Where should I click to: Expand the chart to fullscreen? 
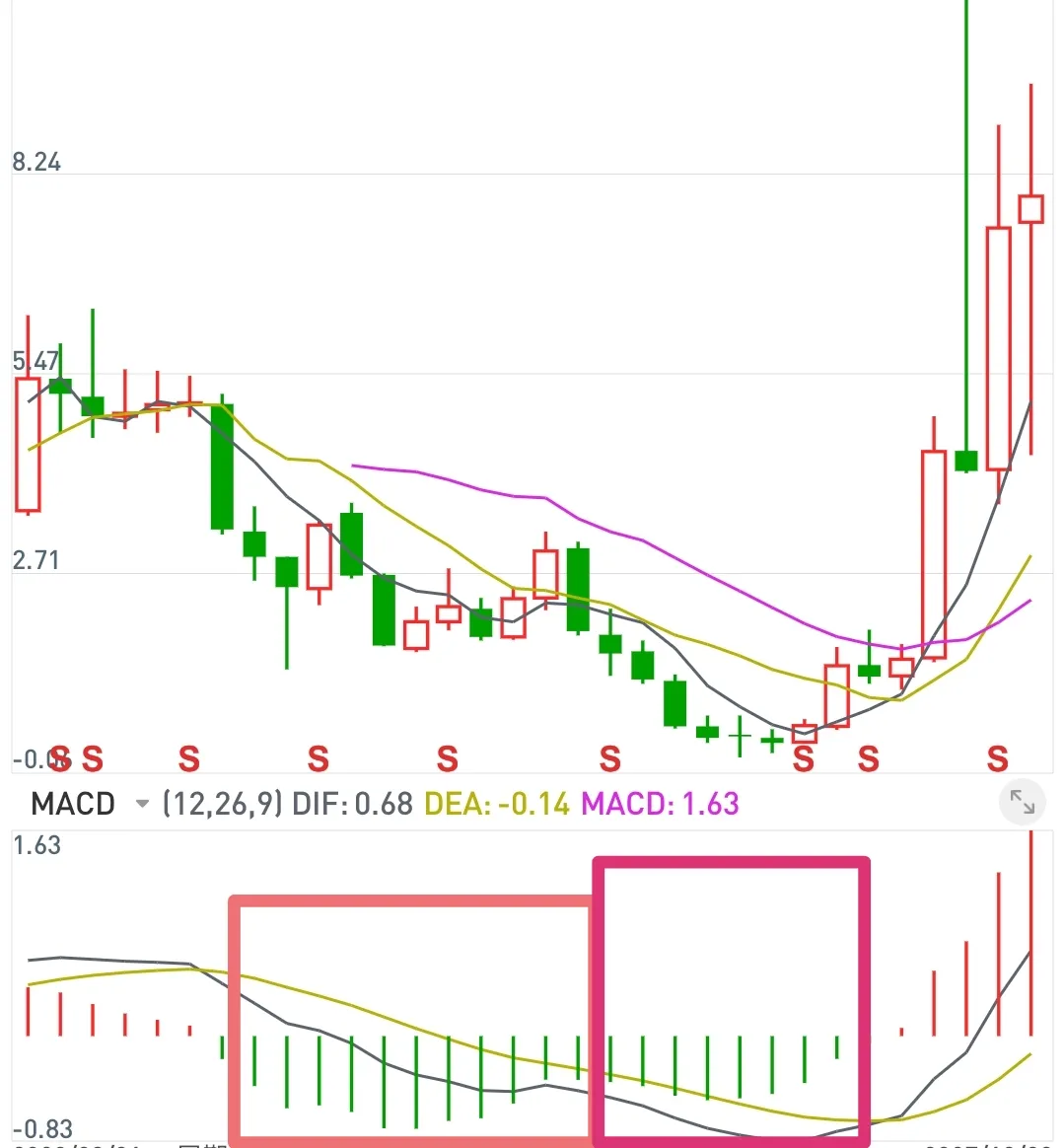pos(1022,805)
